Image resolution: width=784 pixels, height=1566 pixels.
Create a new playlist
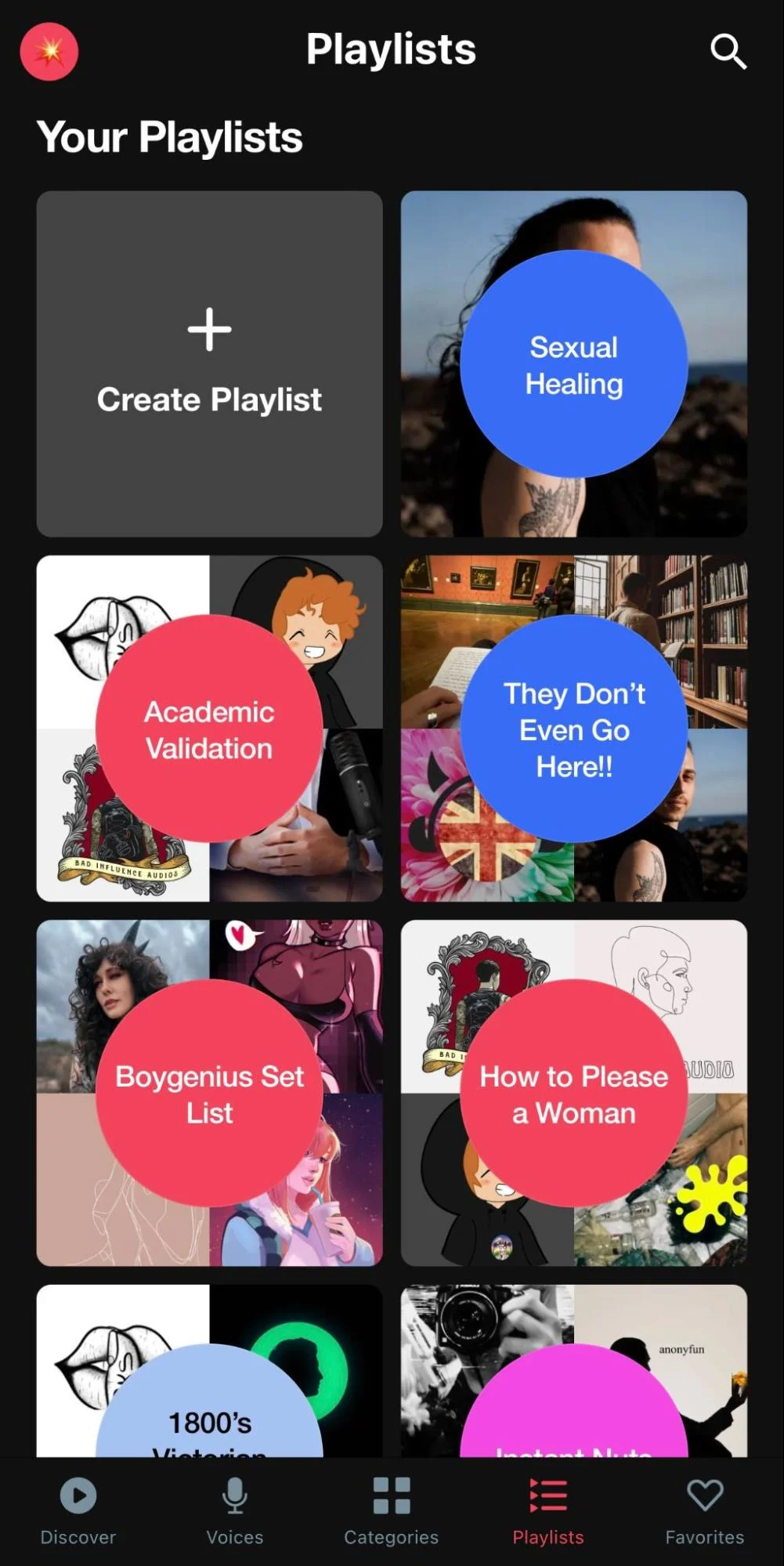(x=209, y=363)
